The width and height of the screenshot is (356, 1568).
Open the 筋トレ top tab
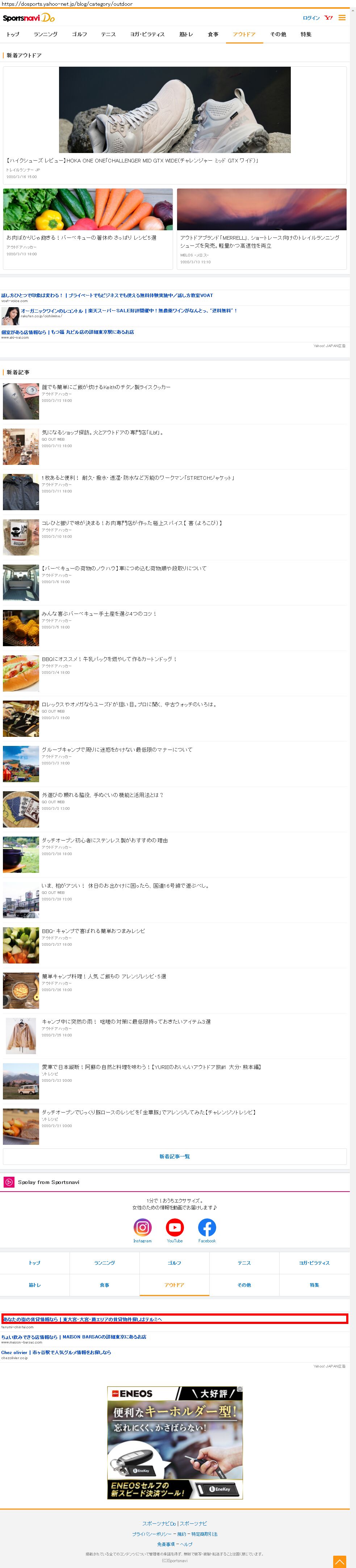(x=186, y=34)
